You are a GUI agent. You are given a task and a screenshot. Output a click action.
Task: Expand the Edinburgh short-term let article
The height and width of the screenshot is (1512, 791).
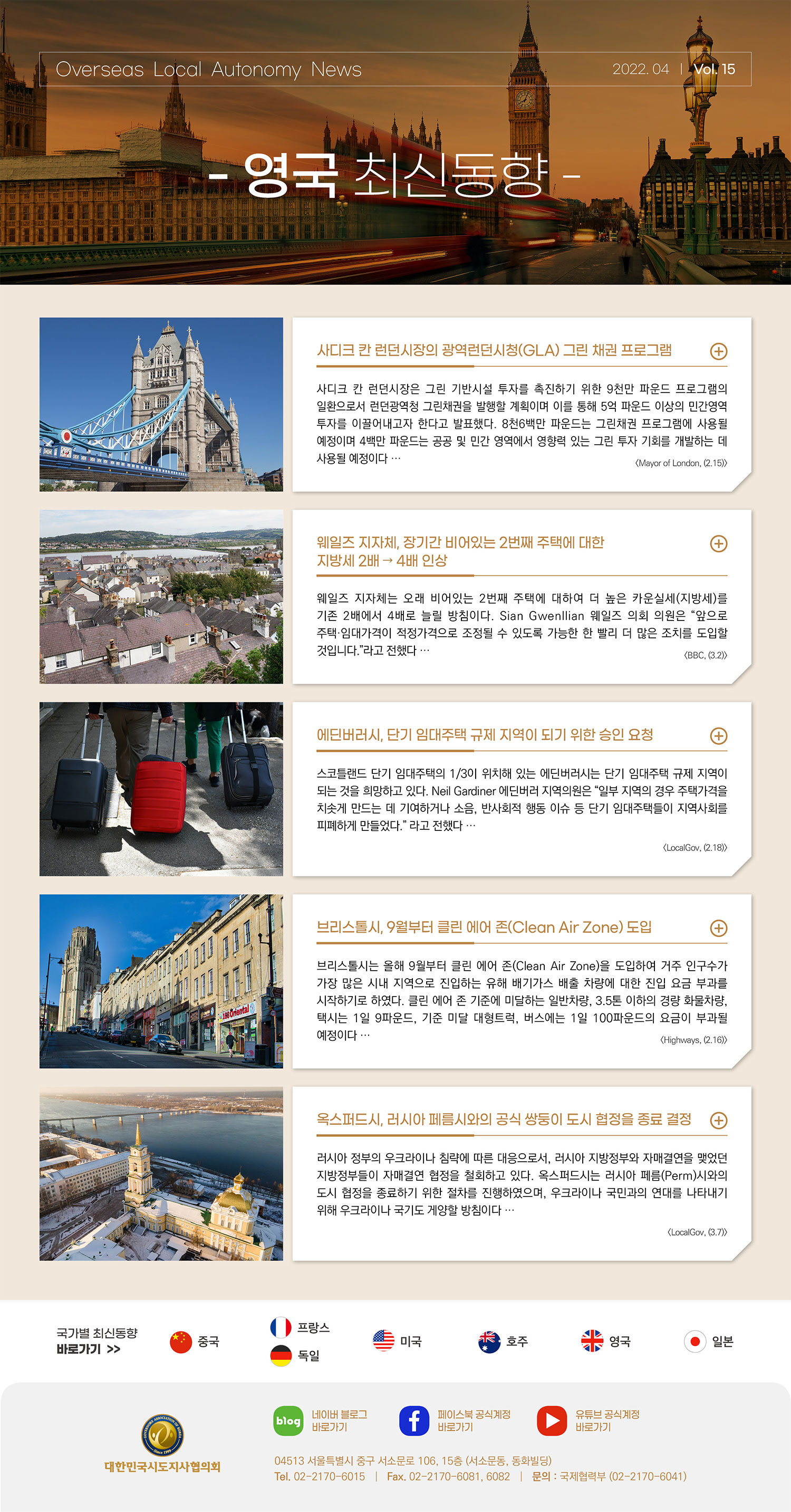pos(718,736)
